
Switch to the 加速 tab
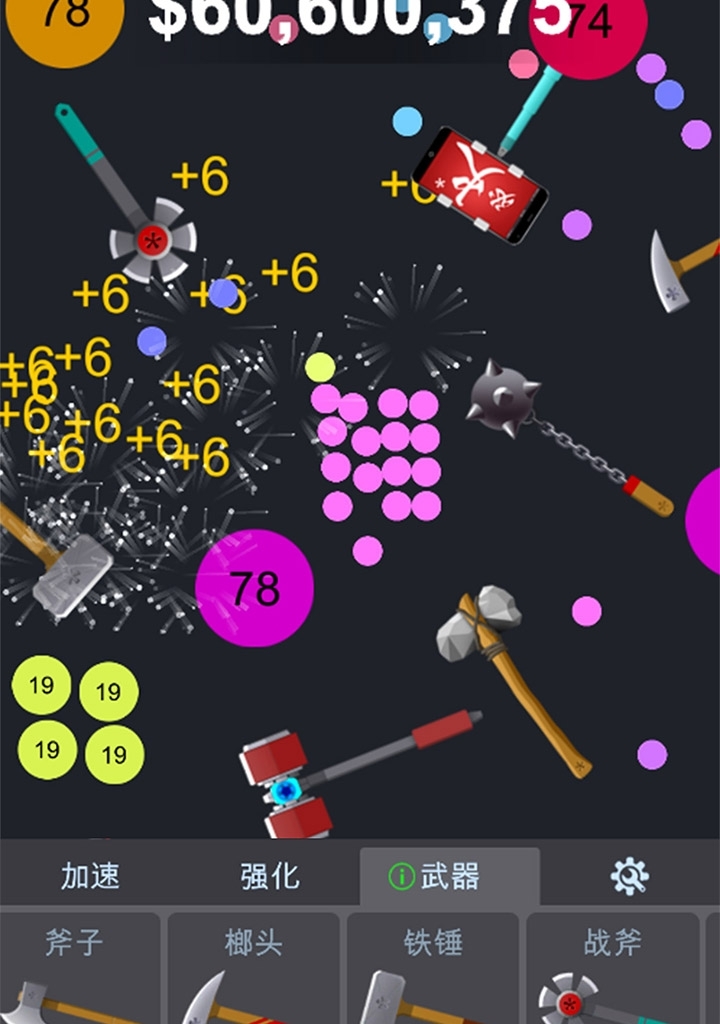pos(90,876)
